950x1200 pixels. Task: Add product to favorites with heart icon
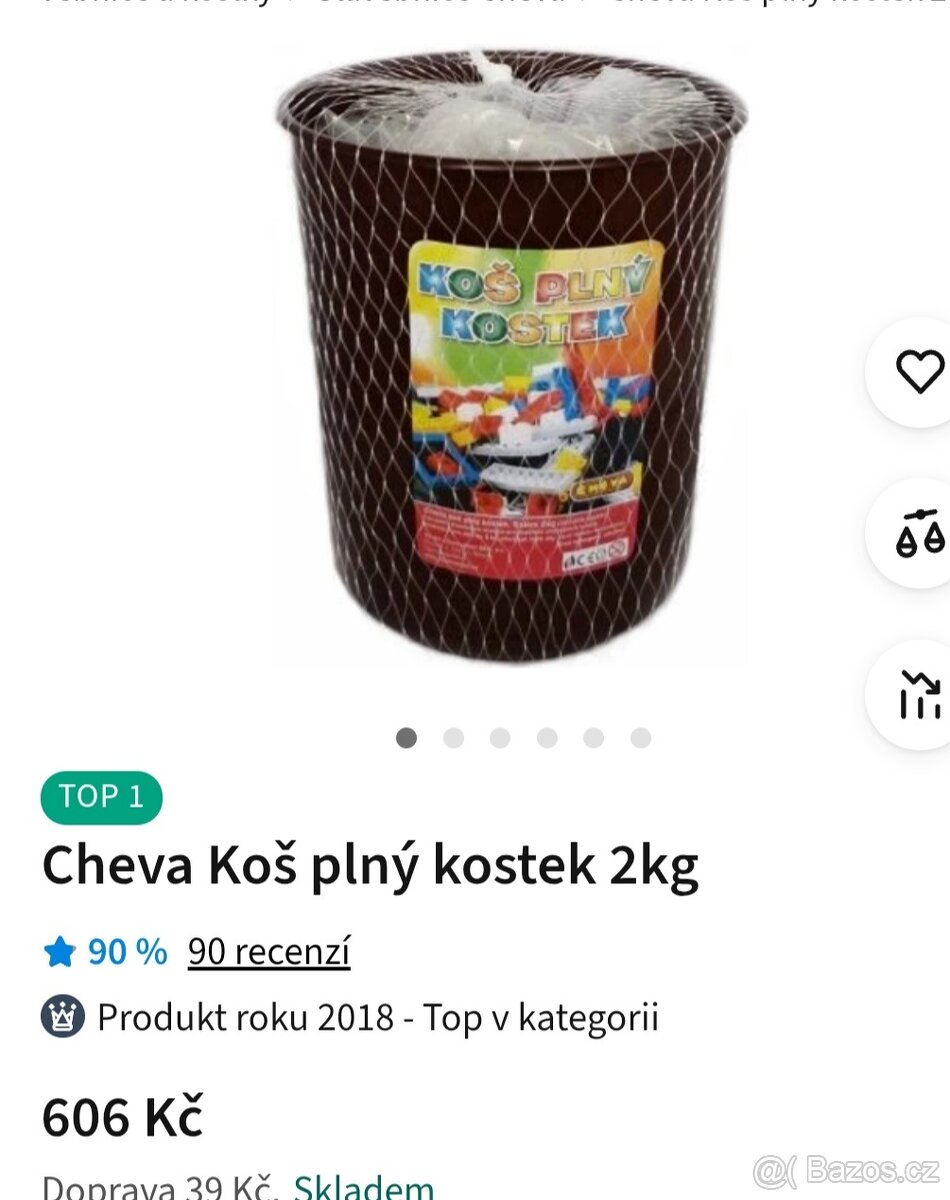point(918,372)
